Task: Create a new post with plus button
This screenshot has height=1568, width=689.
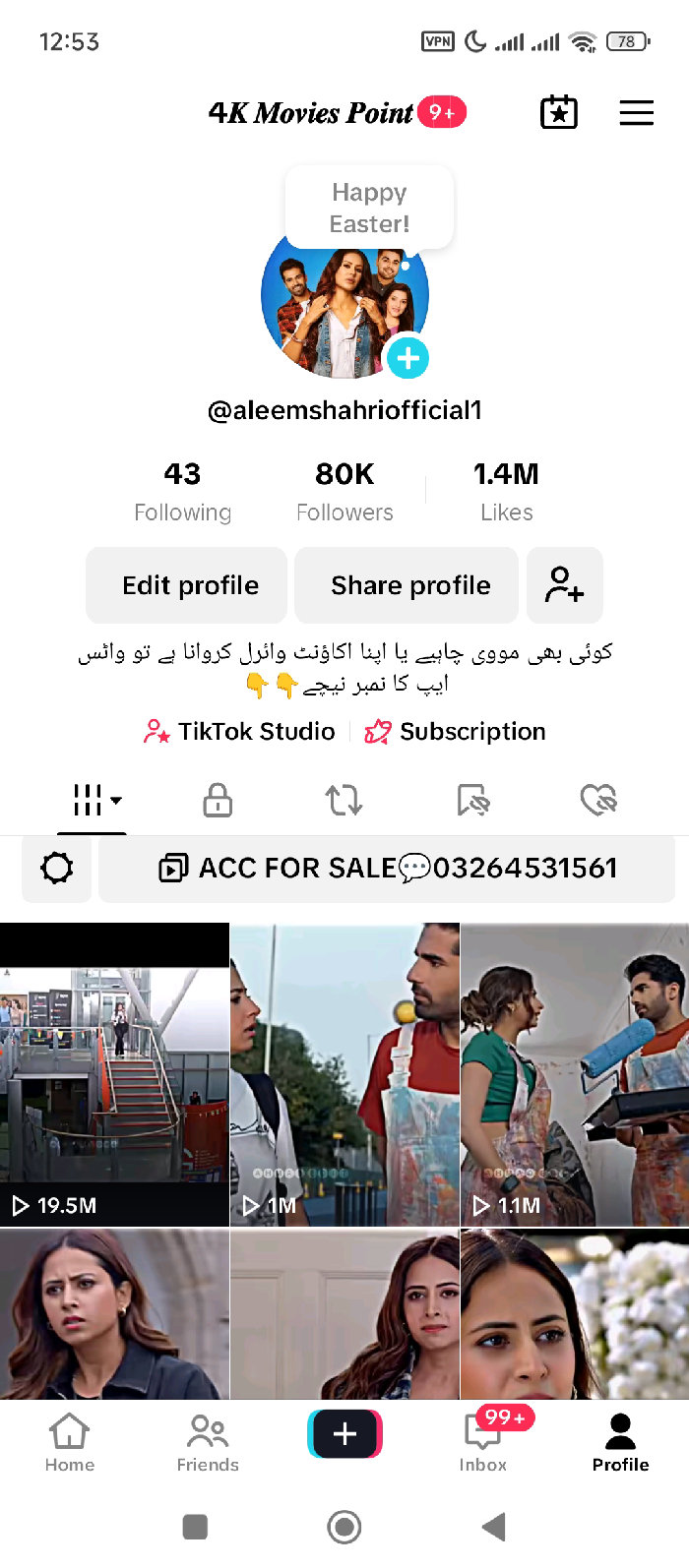Action: pyautogui.click(x=344, y=1434)
